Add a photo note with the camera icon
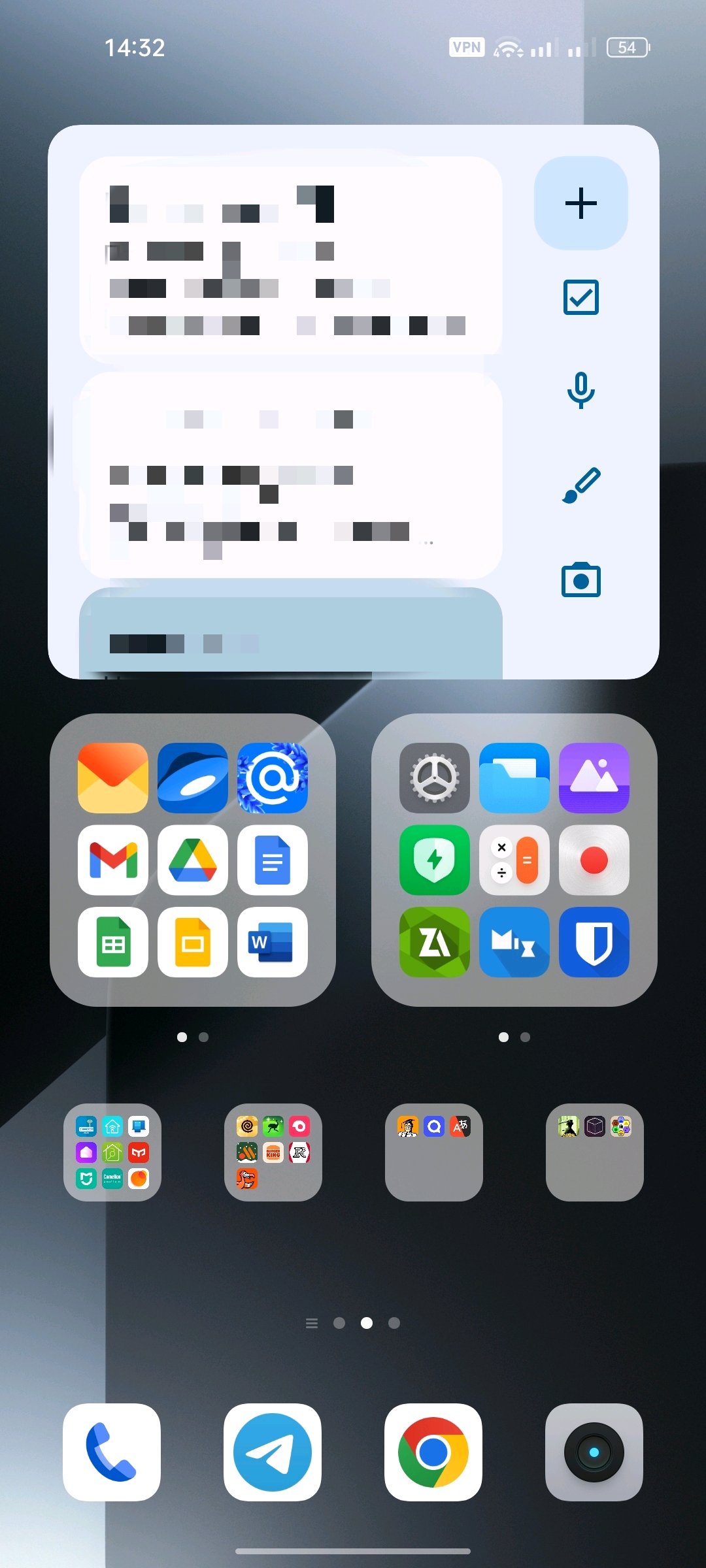706x1568 pixels. pyautogui.click(x=580, y=580)
